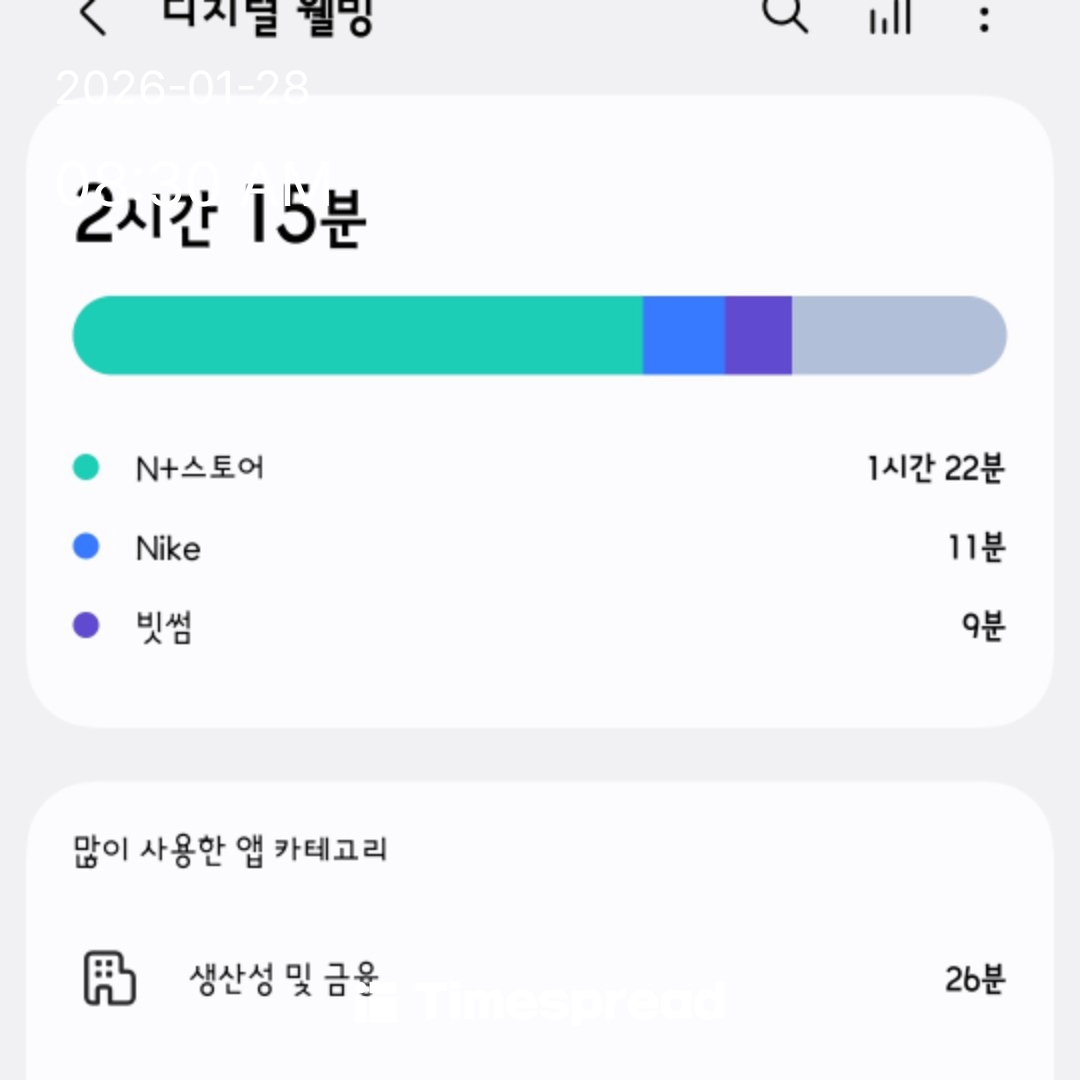The height and width of the screenshot is (1080, 1080).
Task: Open the search icon
Action: point(785,15)
